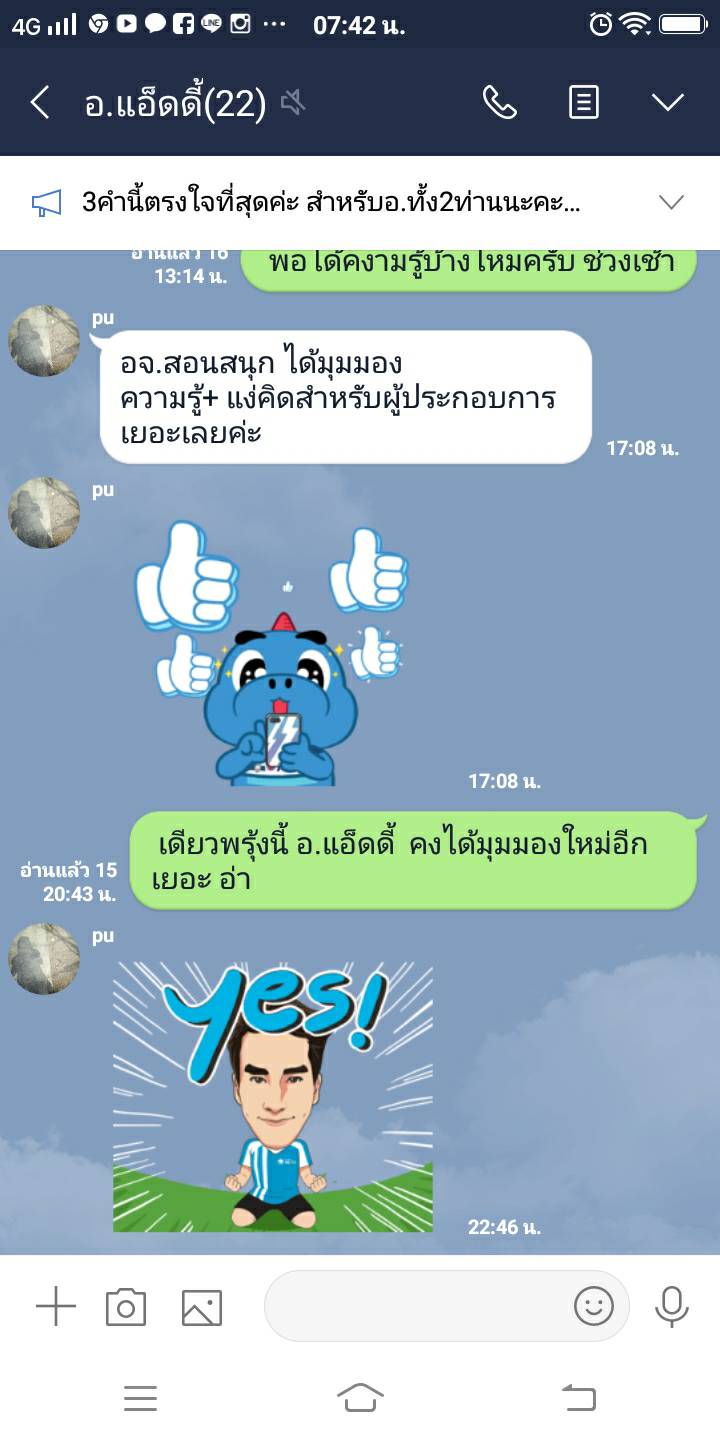Open the chat notes icon
The image size is (720, 1440).
[584, 102]
